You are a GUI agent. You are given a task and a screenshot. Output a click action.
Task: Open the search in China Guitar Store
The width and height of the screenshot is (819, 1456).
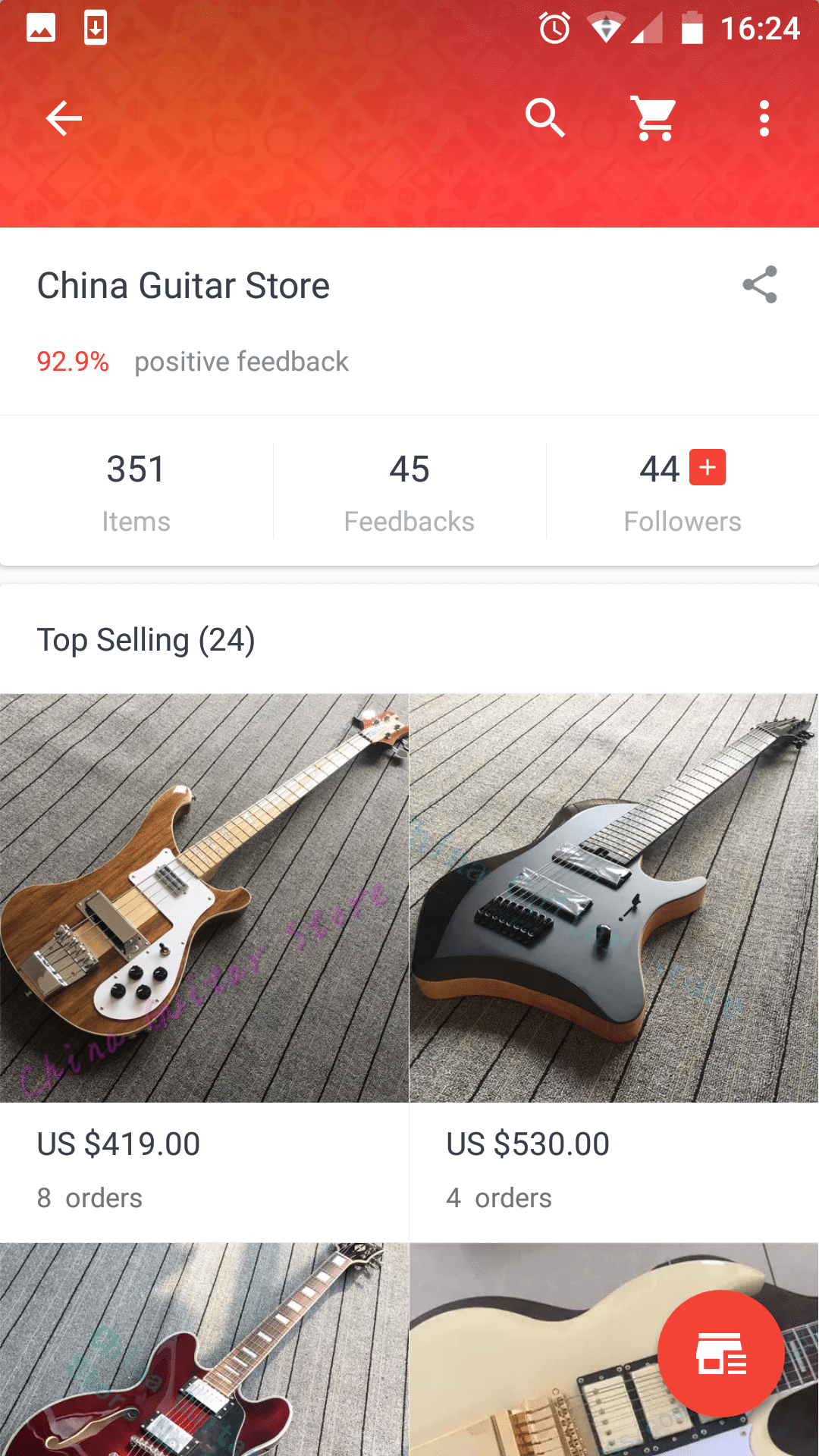pos(544,118)
